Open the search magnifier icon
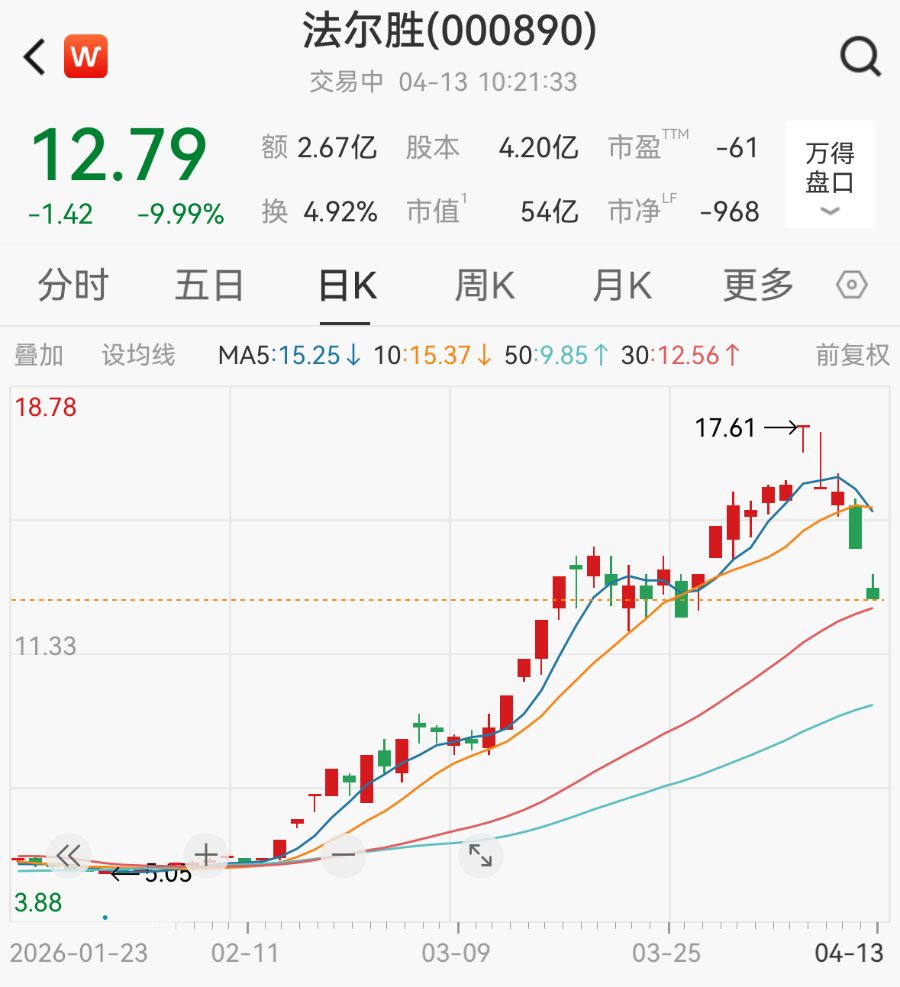 click(x=859, y=57)
